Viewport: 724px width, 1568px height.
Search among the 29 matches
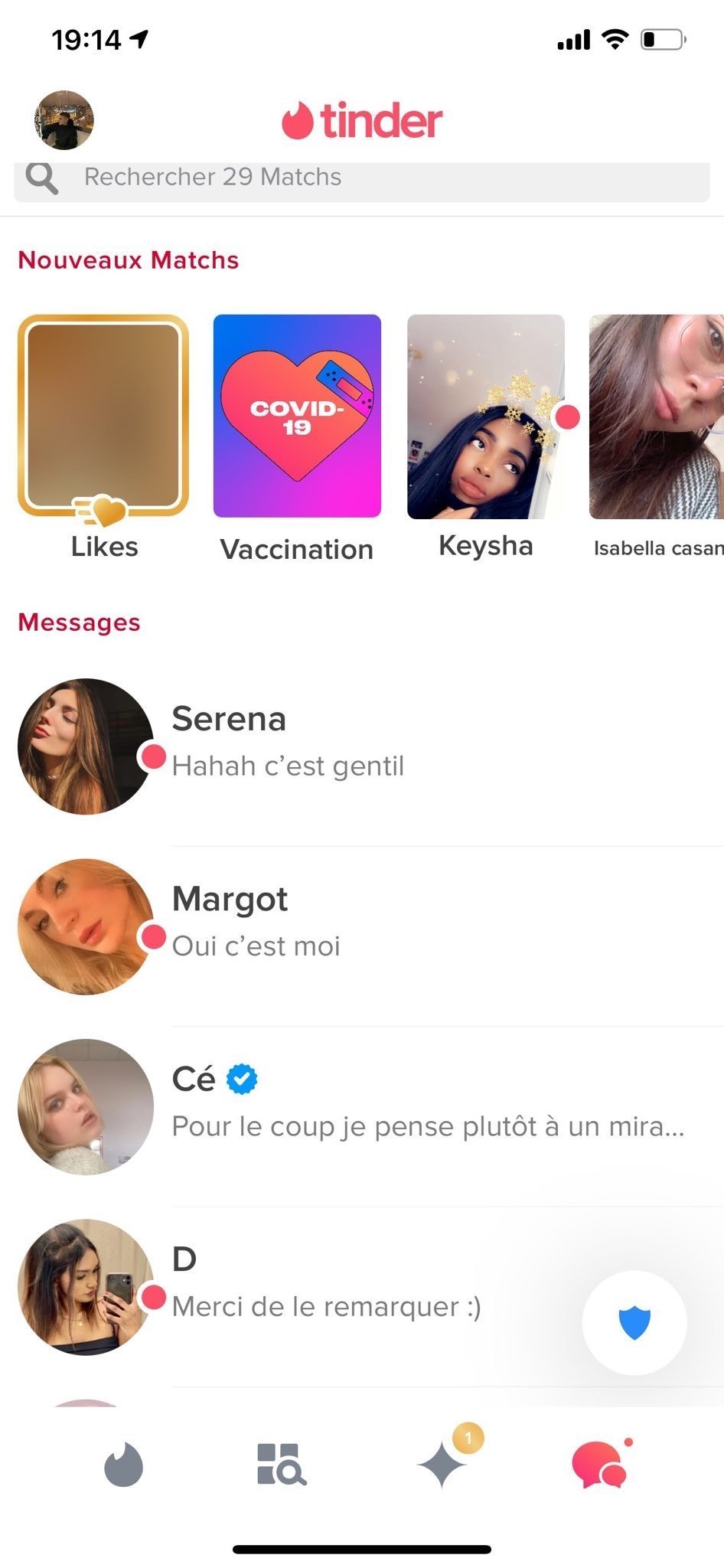click(x=361, y=178)
